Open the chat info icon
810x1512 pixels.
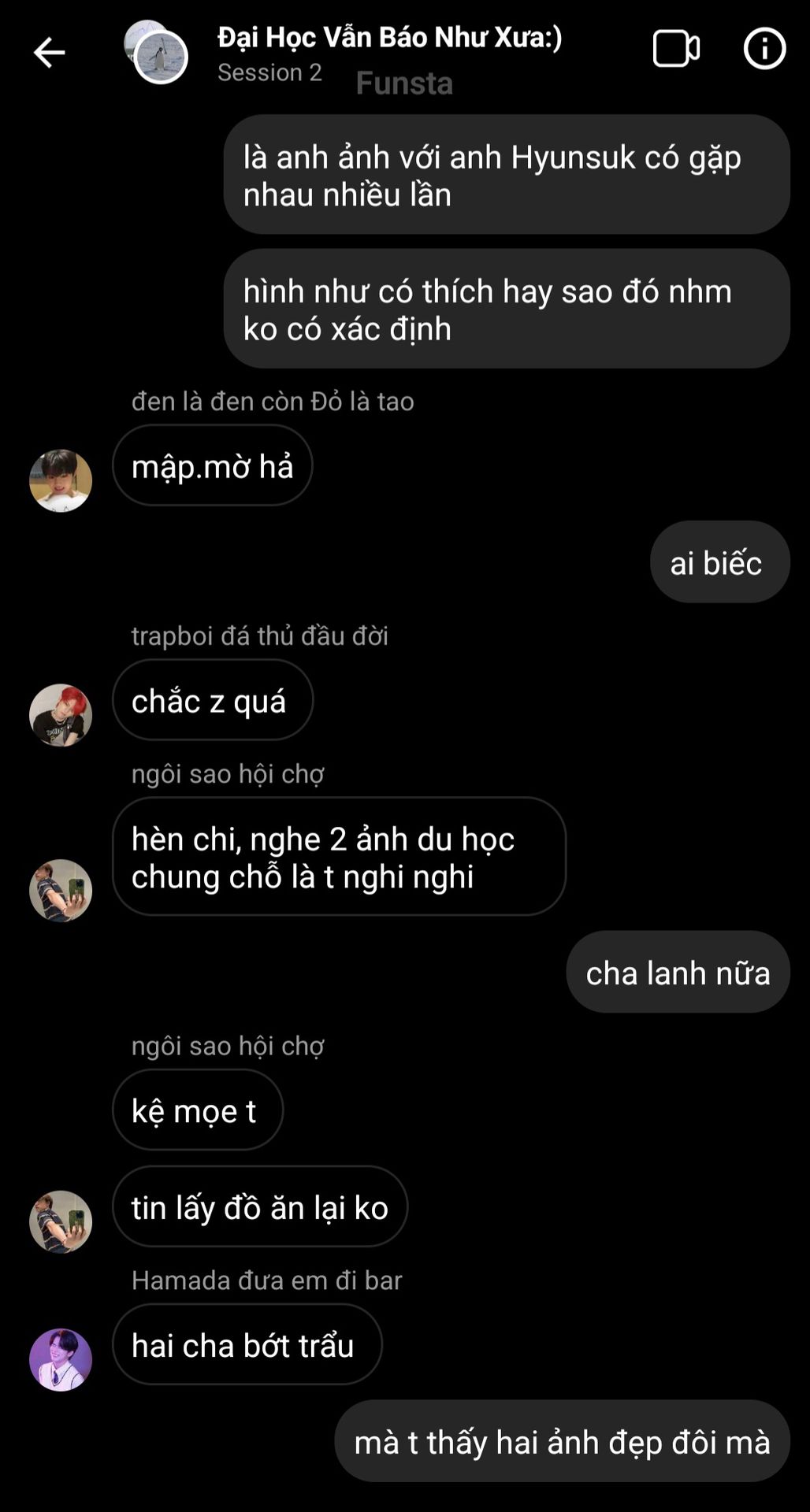(764, 49)
